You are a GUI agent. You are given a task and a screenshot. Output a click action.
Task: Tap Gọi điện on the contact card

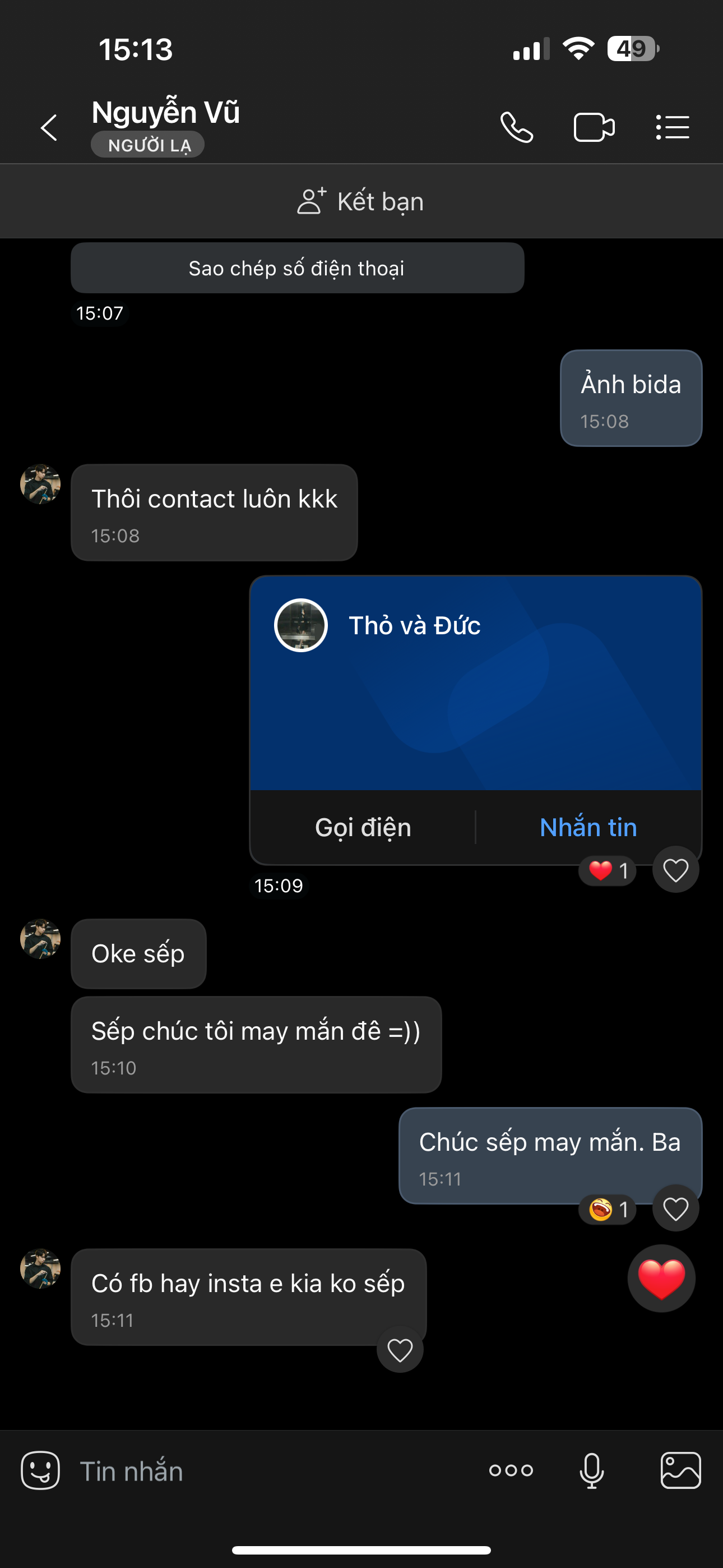pyautogui.click(x=363, y=827)
